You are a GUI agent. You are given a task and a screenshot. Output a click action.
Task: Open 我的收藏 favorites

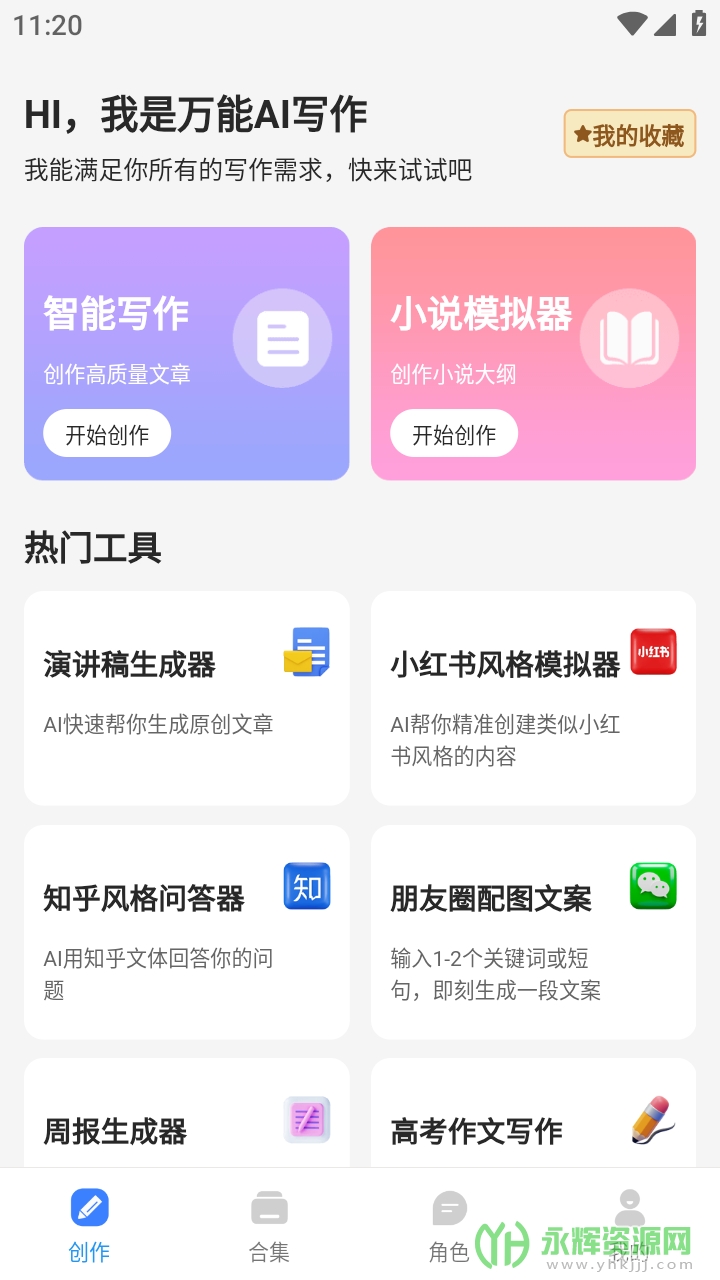click(630, 135)
